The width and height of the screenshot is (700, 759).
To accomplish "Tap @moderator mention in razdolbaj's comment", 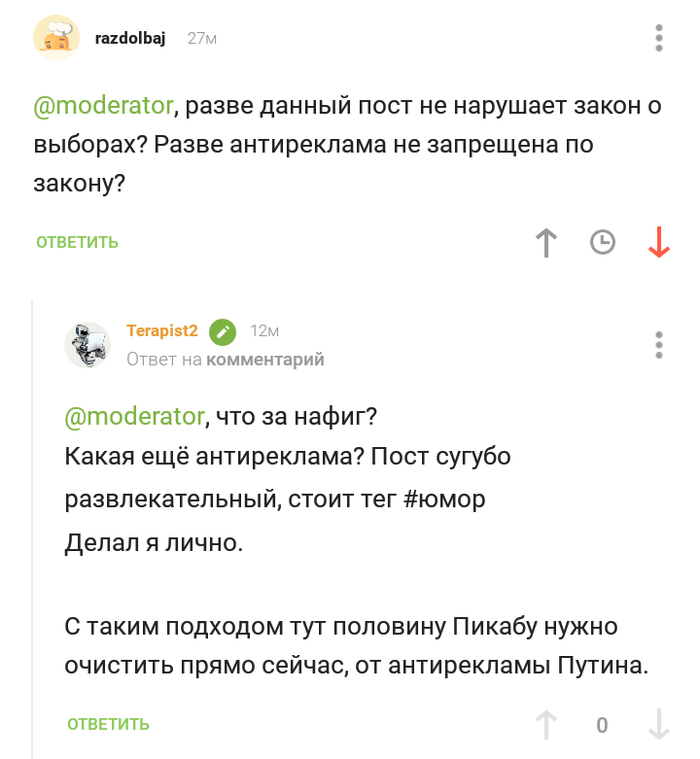I will tap(104, 106).
